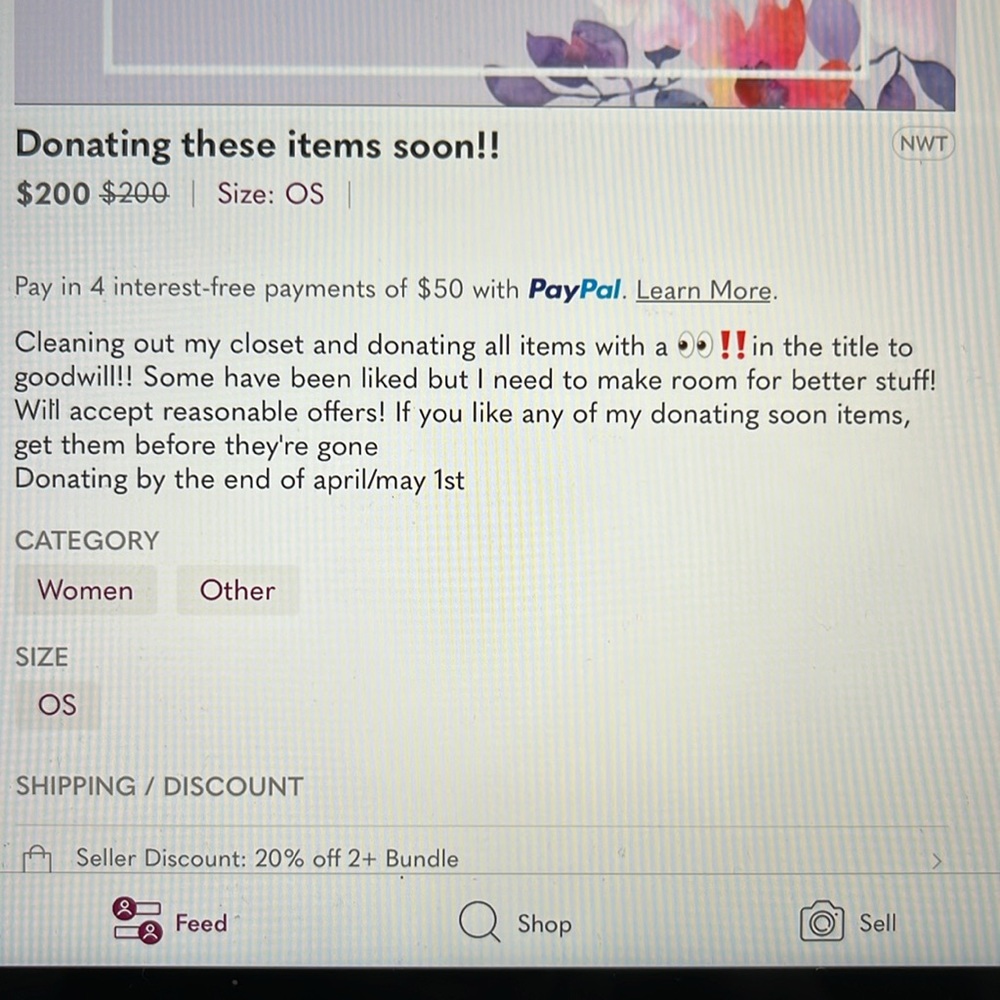Switch to the Feed tab
The image size is (1000, 1000).
[170, 922]
